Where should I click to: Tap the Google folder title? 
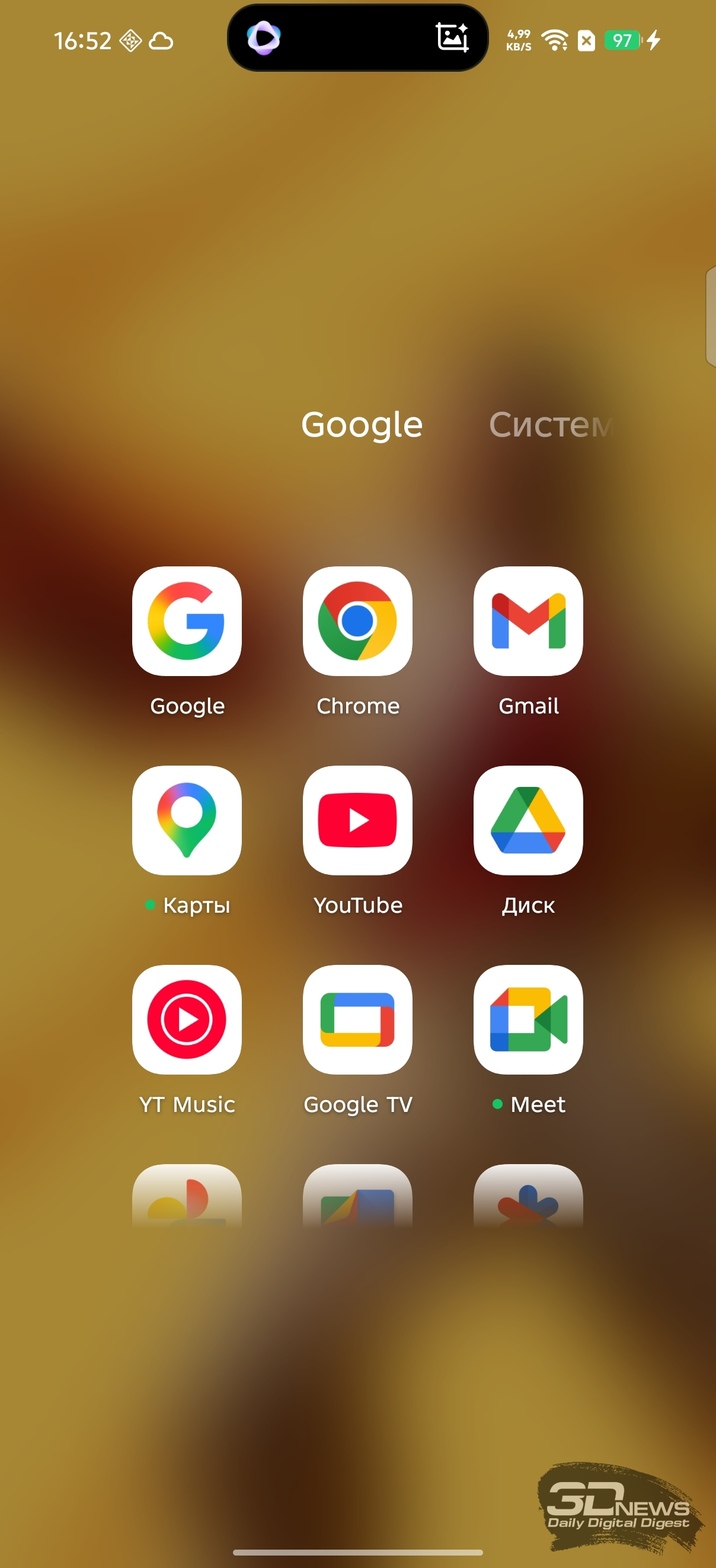tap(362, 424)
